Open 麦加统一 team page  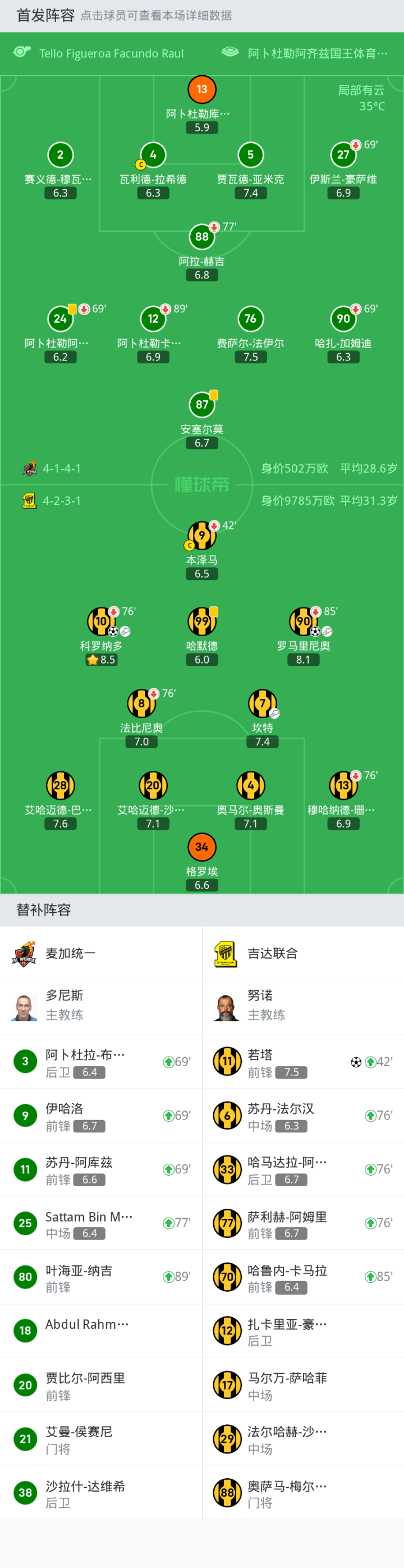point(101,953)
